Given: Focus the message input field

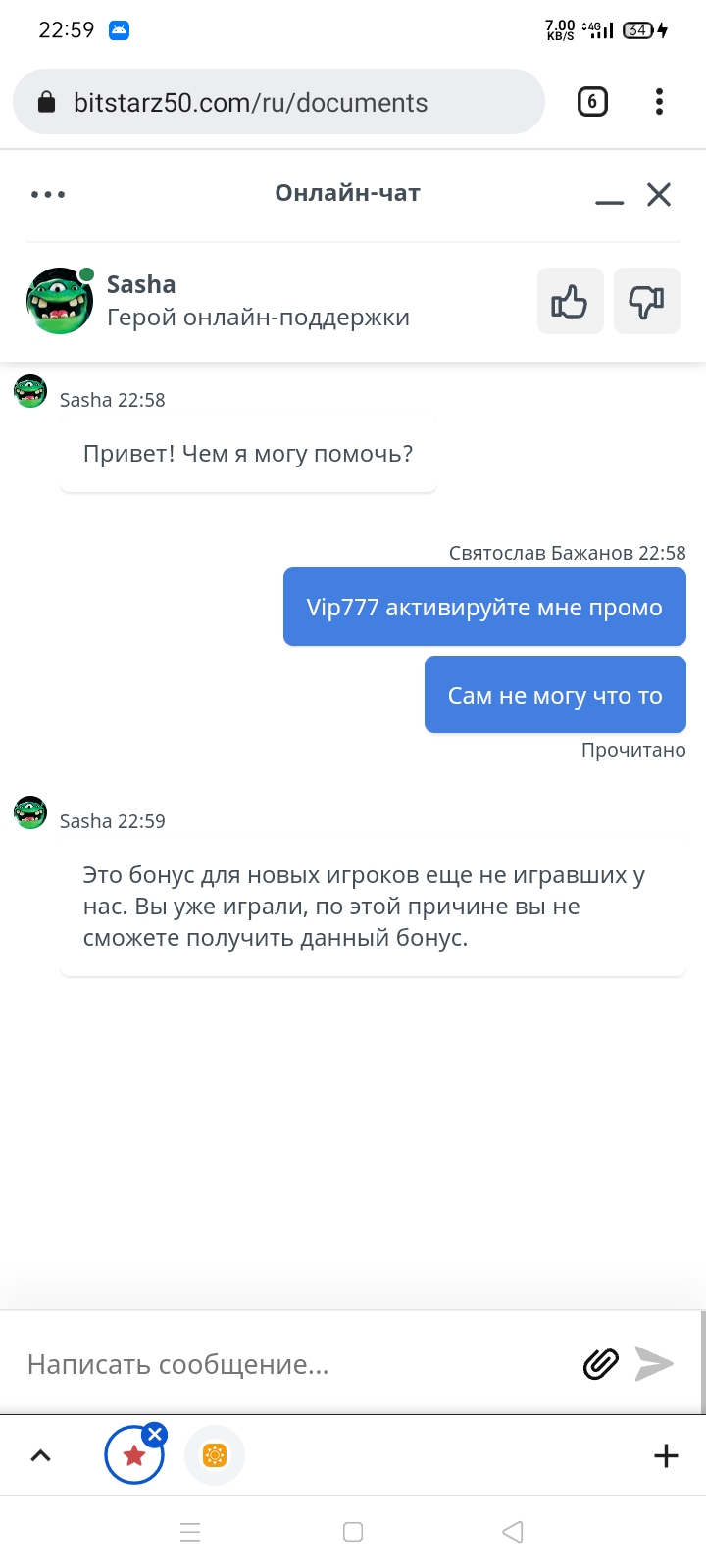Looking at the screenshot, I should pos(294,1364).
